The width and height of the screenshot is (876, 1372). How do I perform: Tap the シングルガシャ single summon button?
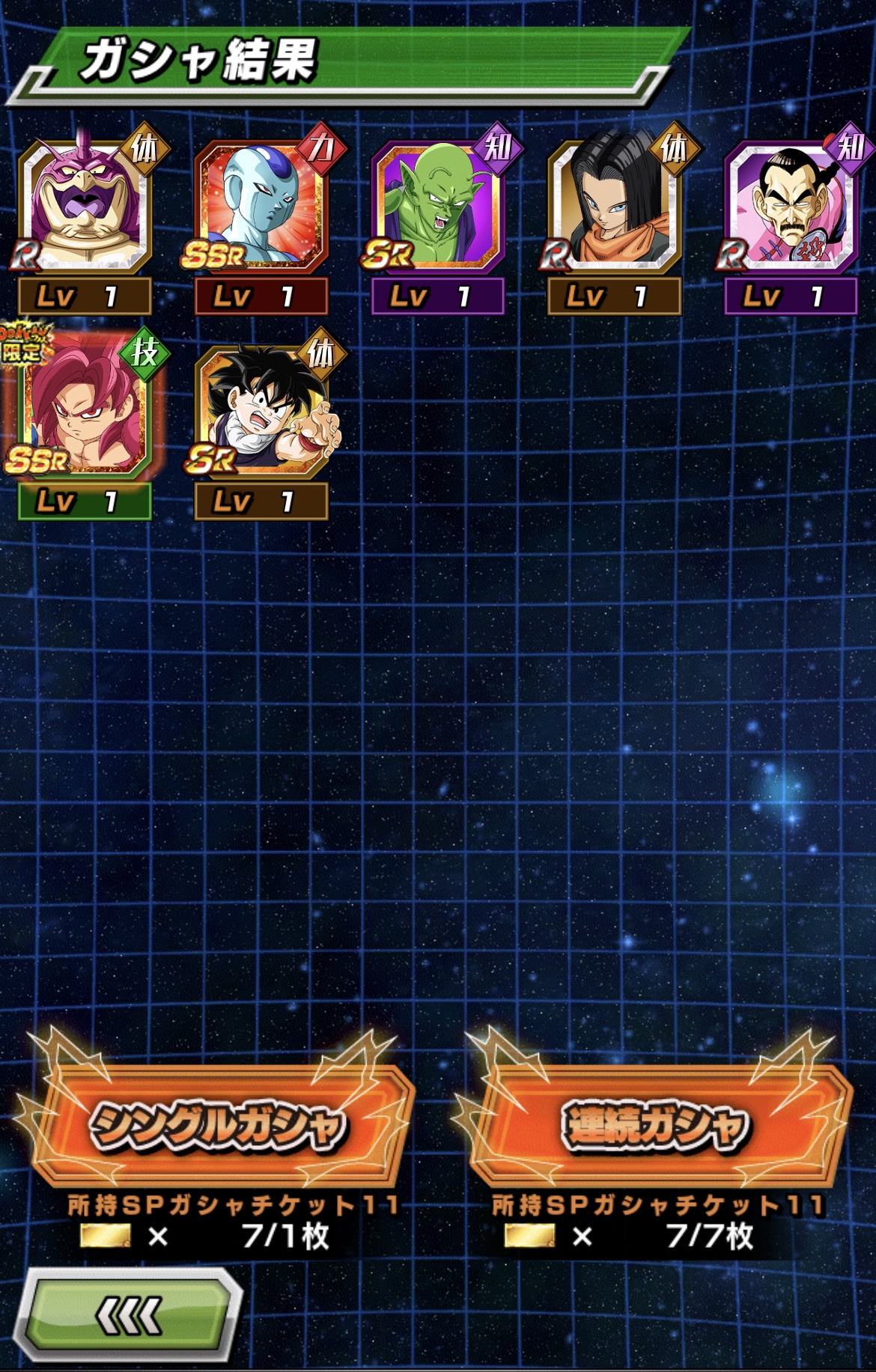217,1124
